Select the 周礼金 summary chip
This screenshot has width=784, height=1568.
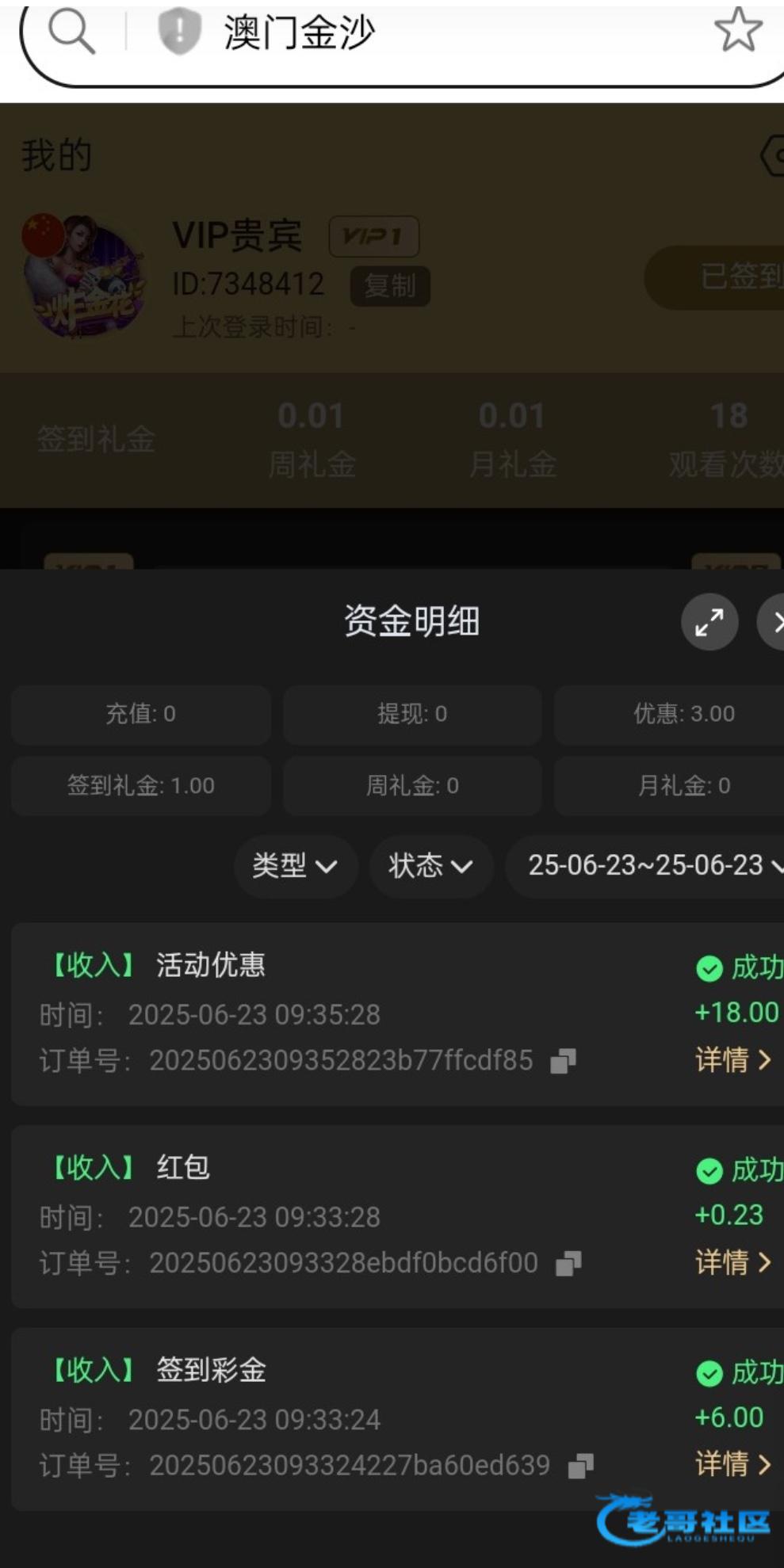tap(412, 786)
